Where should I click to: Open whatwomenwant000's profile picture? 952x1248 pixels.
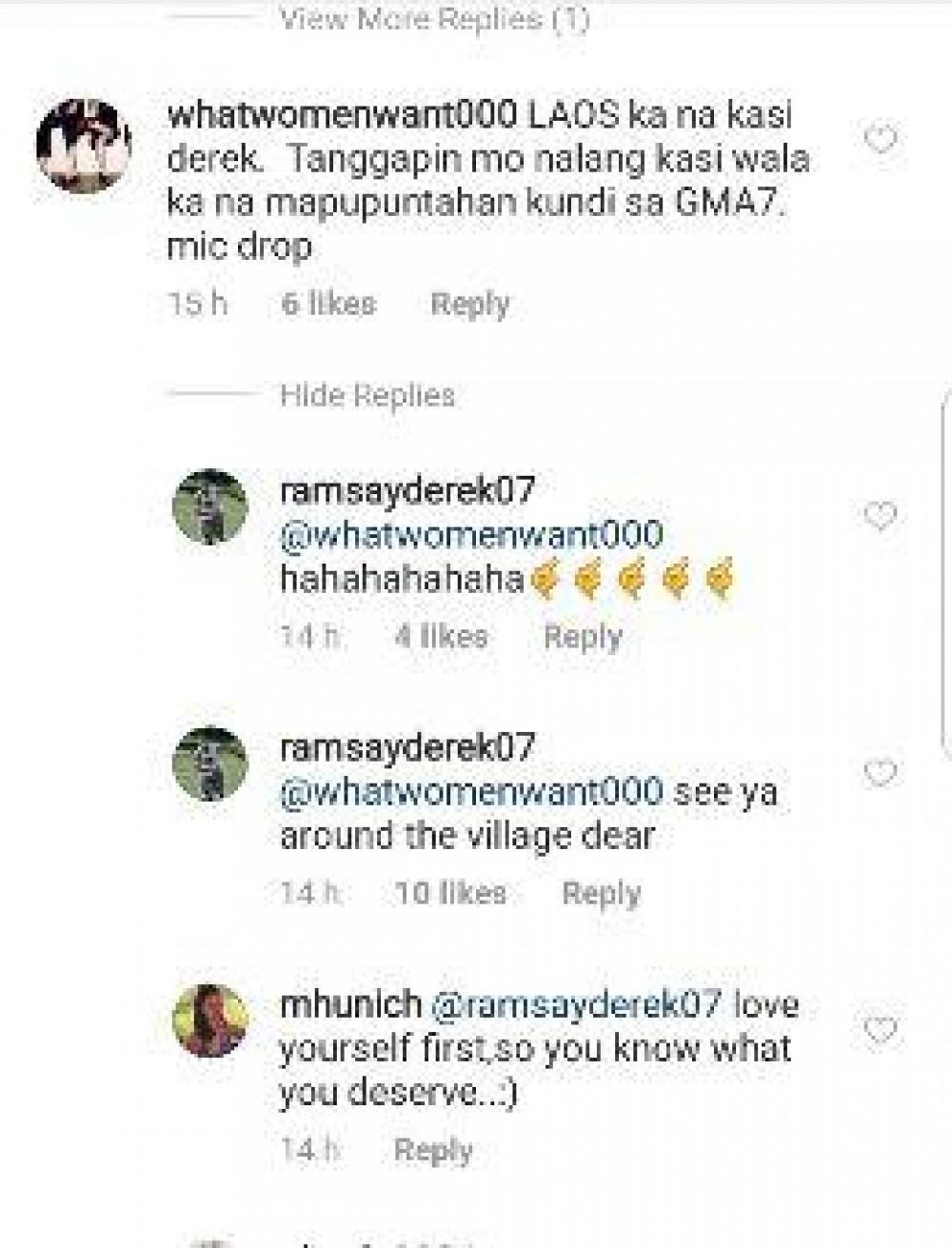(83, 146)
